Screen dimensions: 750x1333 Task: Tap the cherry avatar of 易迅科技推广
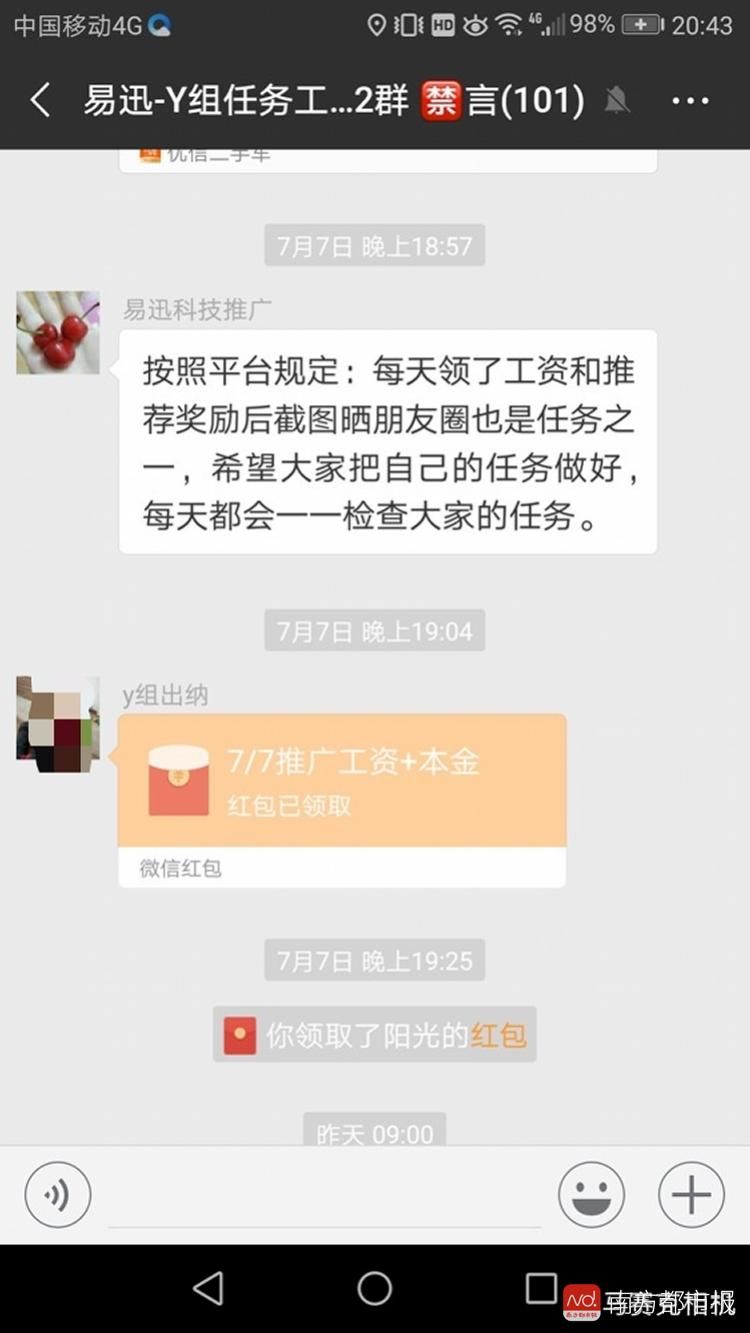coord(57,331)
